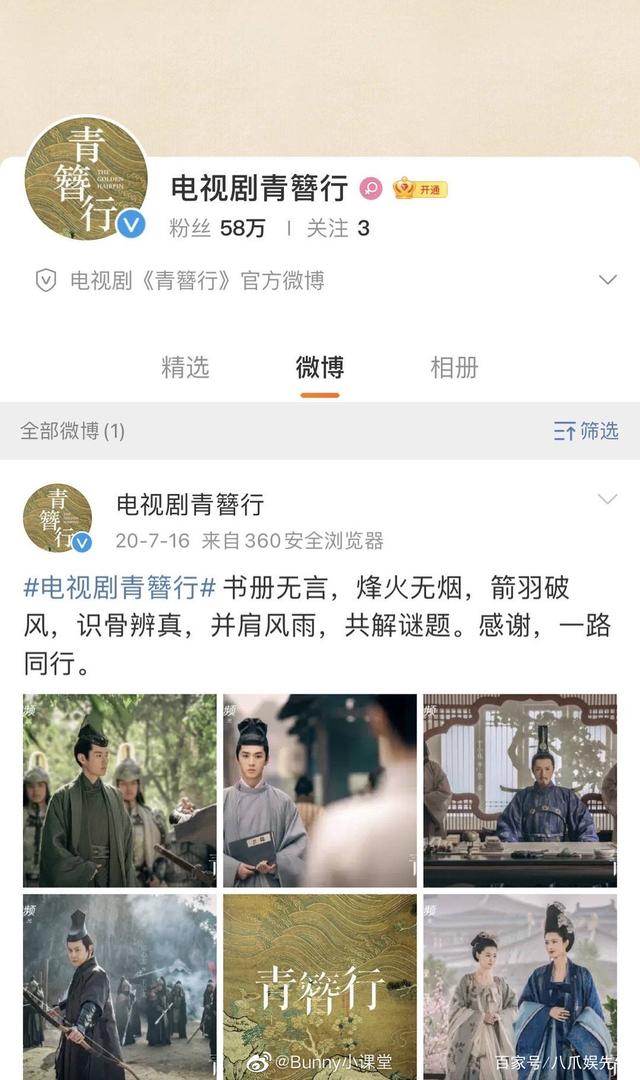Image resolution: width=640 pixels, height=1080 pixels.
Task: View the 粉丝 58万 followers list
Action: point(217,228)
